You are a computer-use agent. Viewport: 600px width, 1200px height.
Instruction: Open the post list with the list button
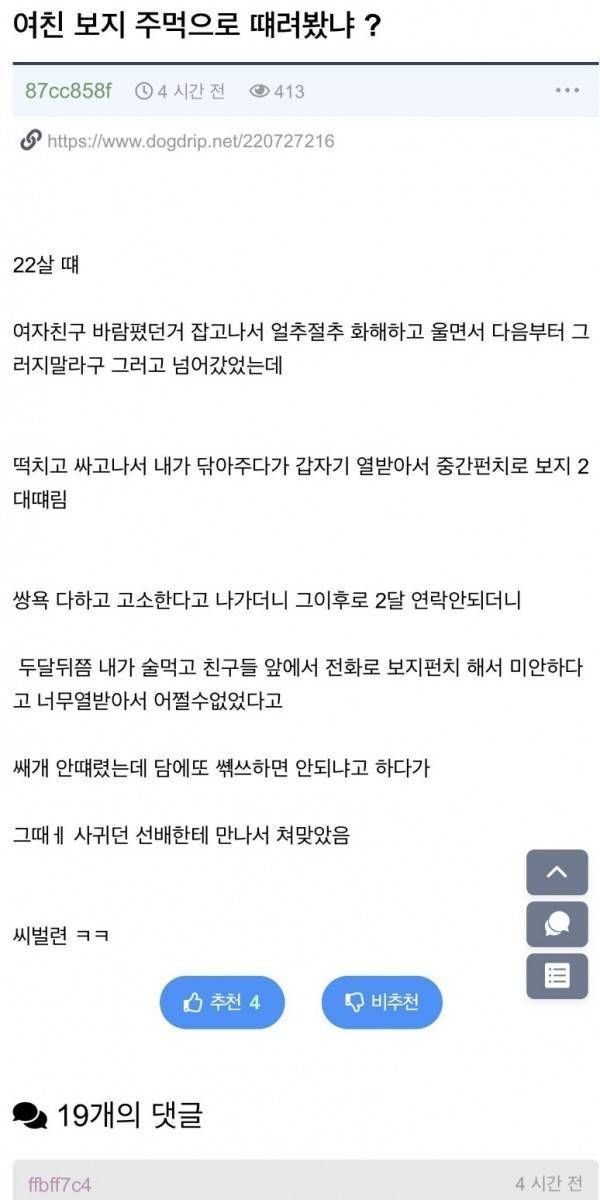tap(557, 976)
